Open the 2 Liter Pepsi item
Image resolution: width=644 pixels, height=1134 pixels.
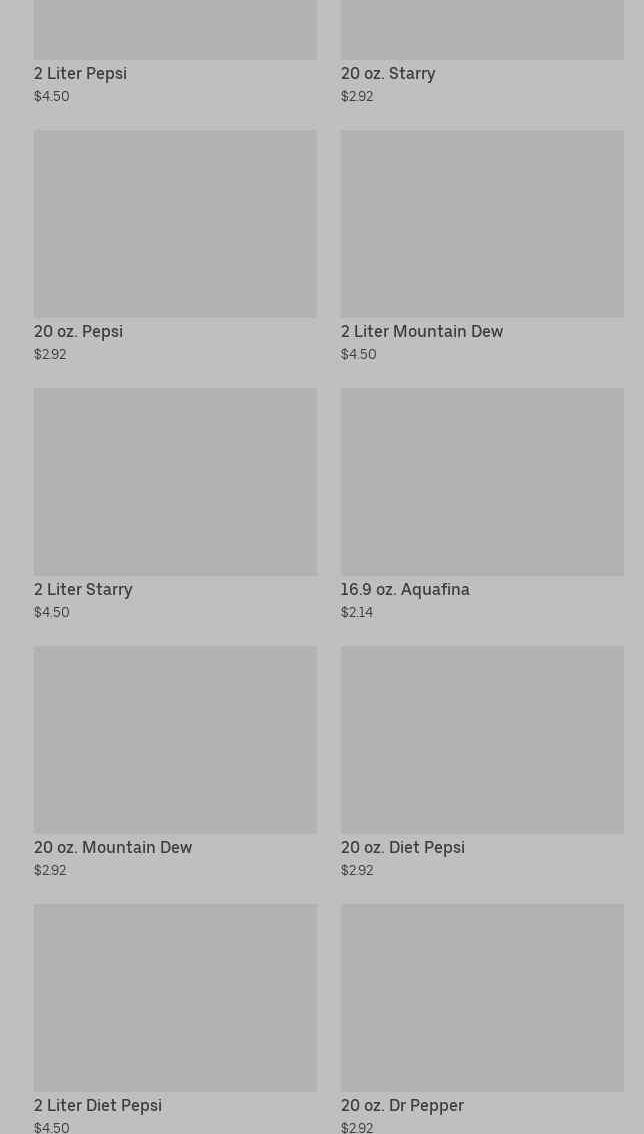(x=175, y=53)
